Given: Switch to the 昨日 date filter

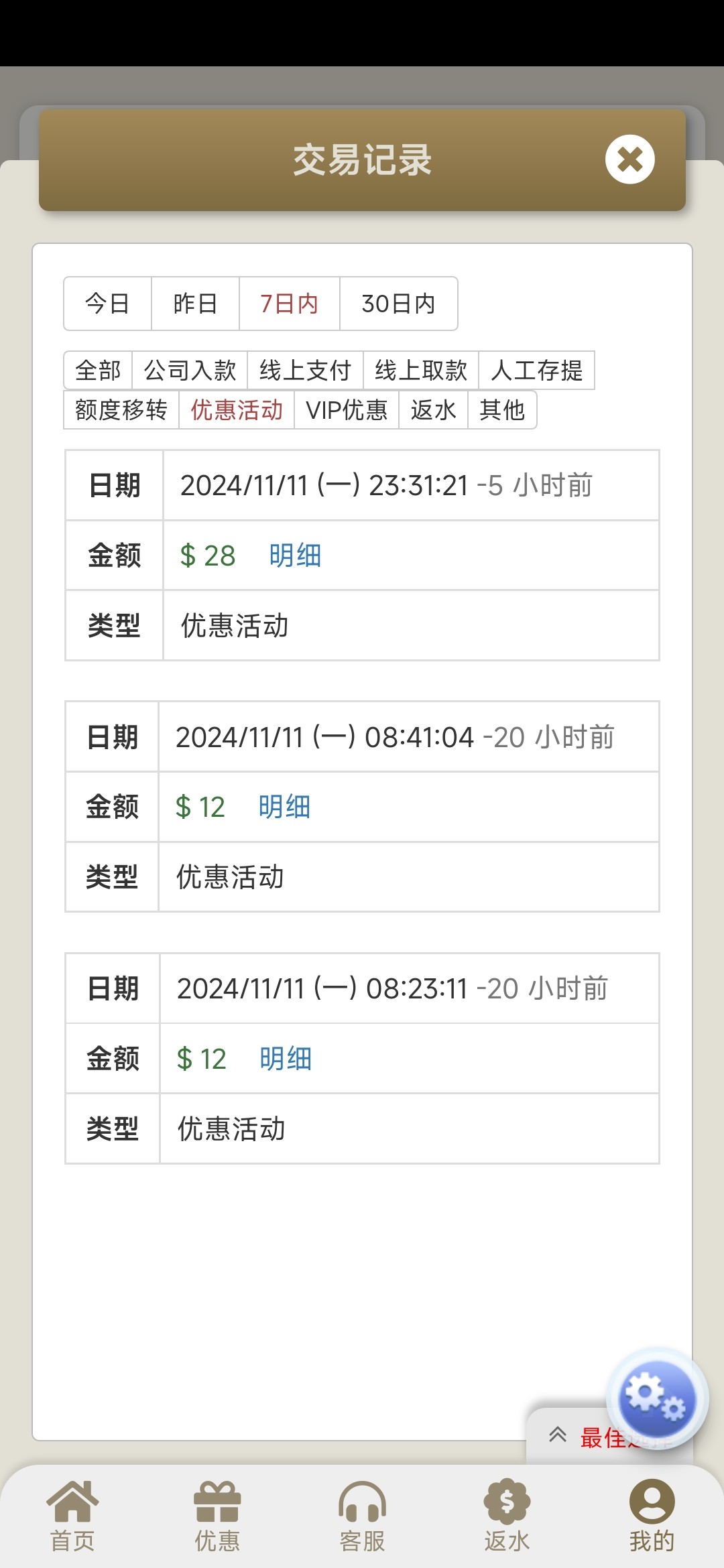Looking at the screenshot, I should [x=195, y=304].
